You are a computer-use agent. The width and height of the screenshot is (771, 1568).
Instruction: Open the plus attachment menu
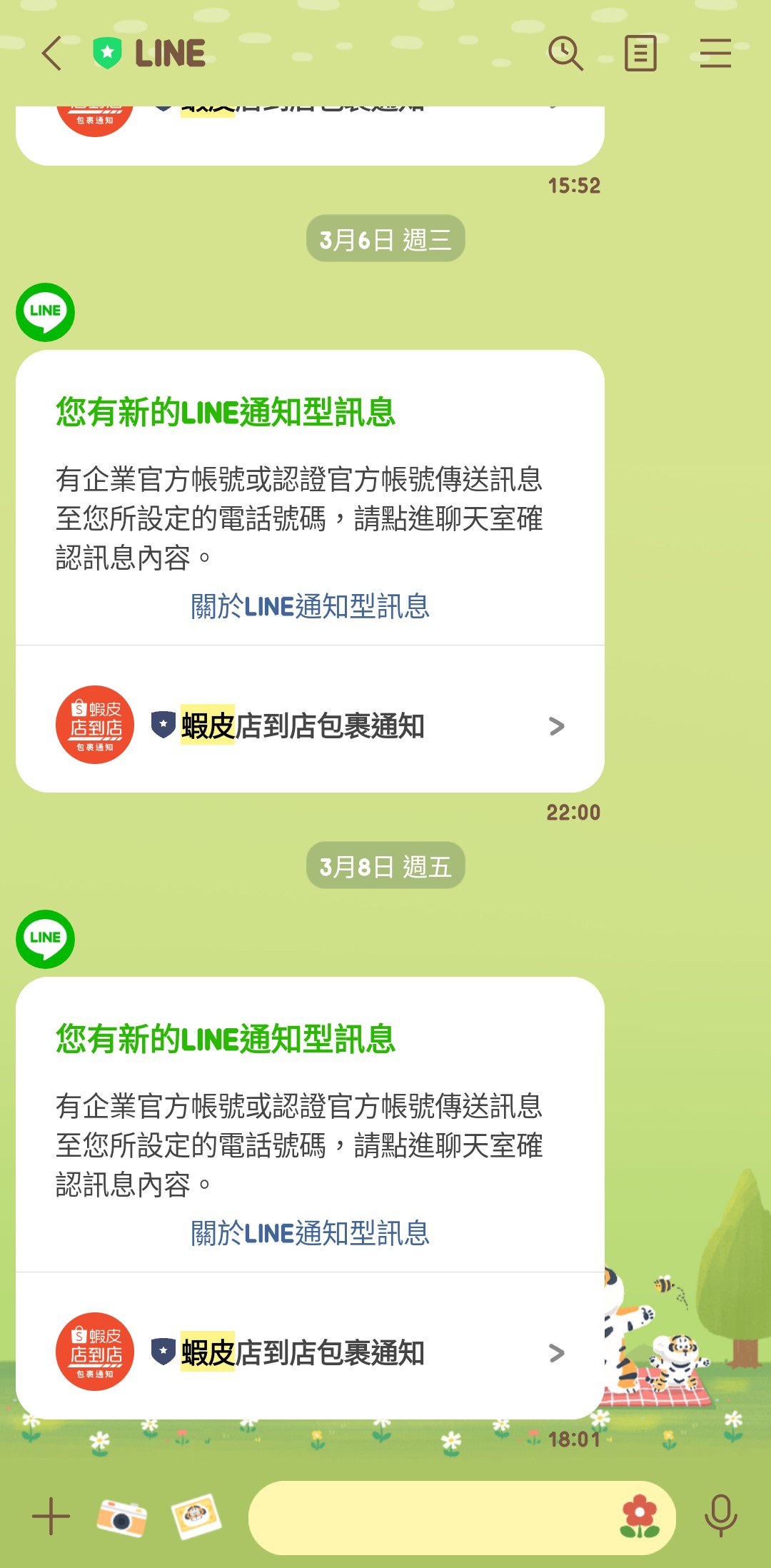pyautogui.click(x=51, y=1516)
